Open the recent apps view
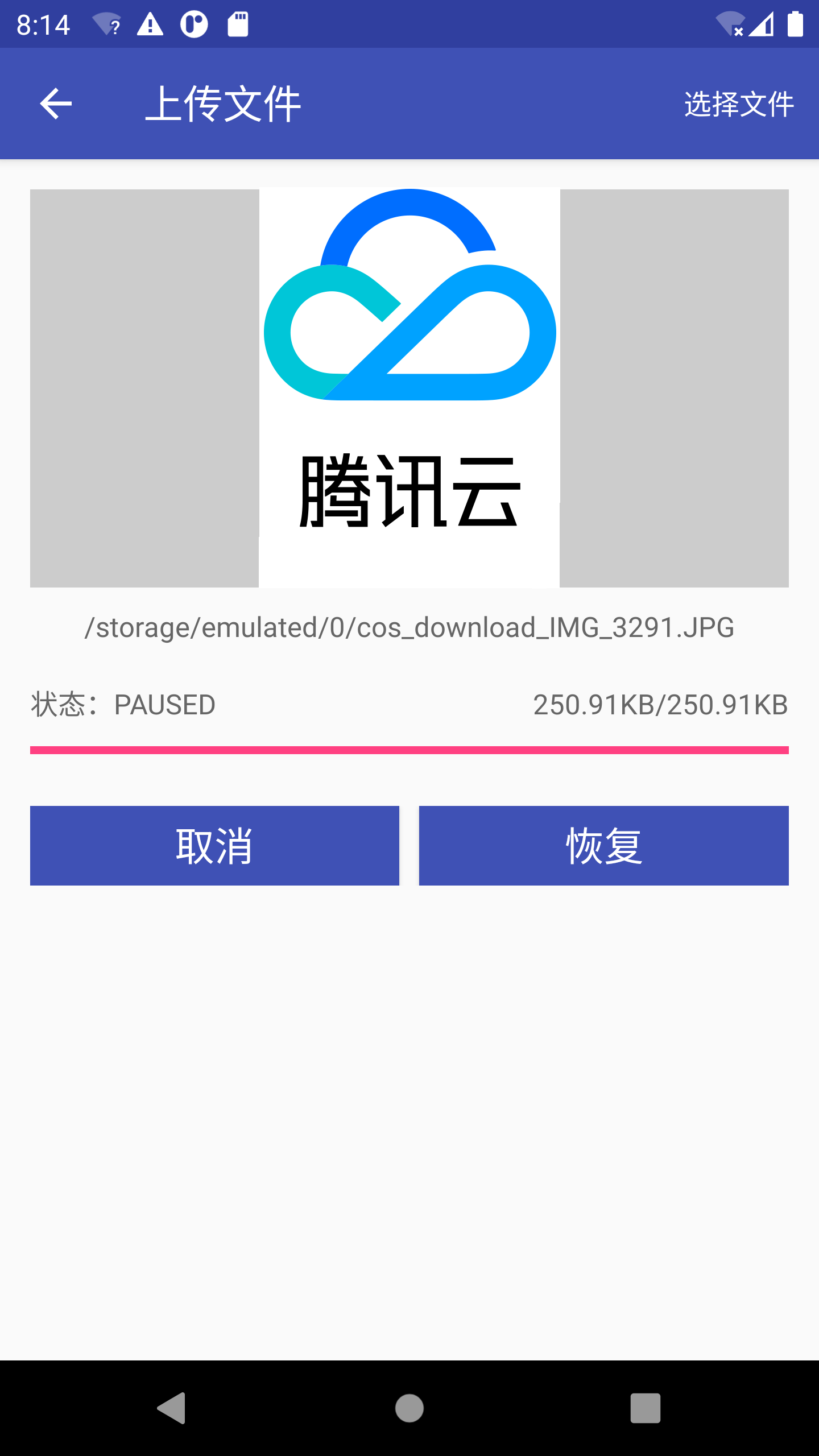The width and height of the screenshot is (819, 1456). click(645, 1408)
